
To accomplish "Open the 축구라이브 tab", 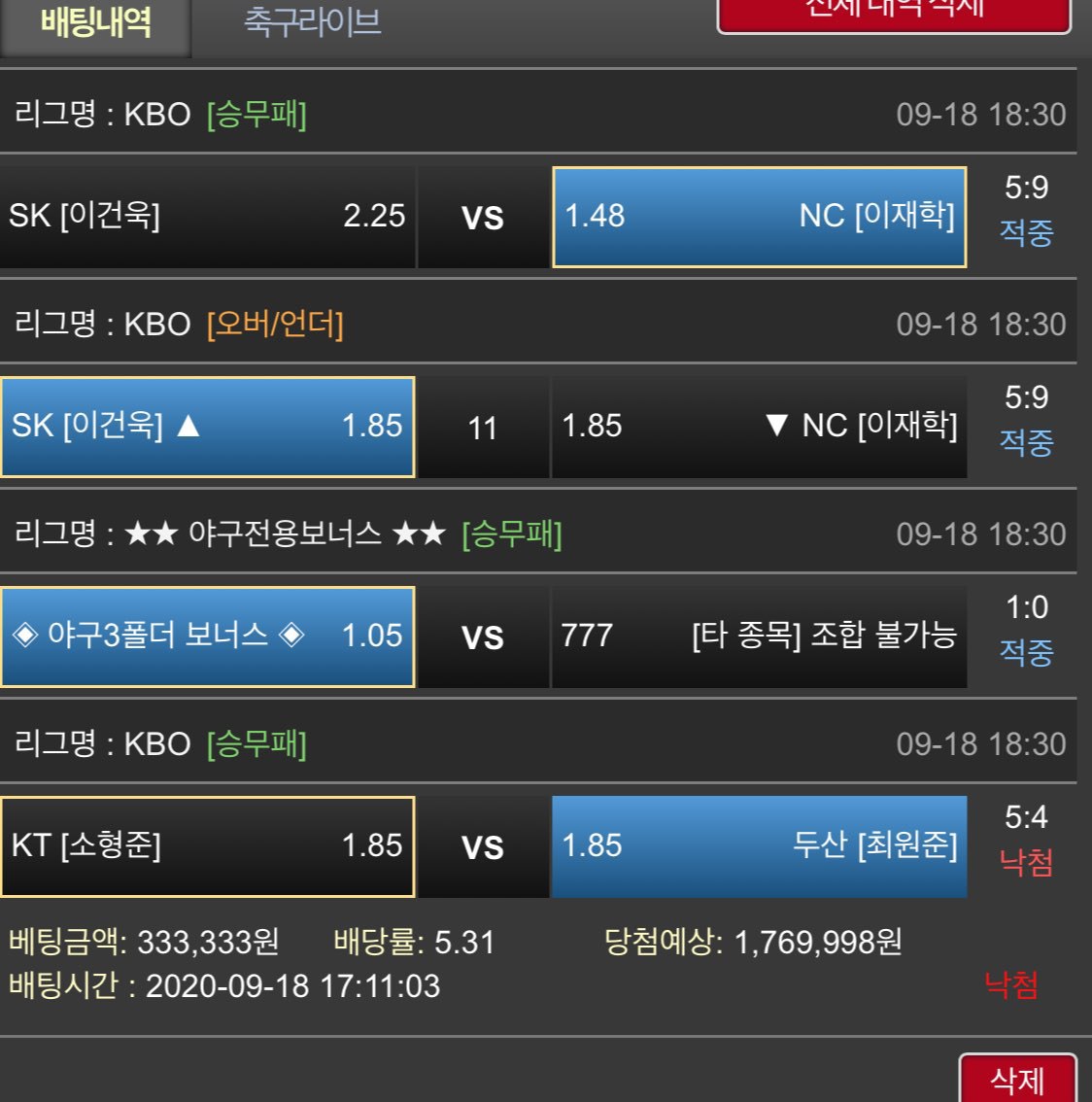I will coord(312,21).
